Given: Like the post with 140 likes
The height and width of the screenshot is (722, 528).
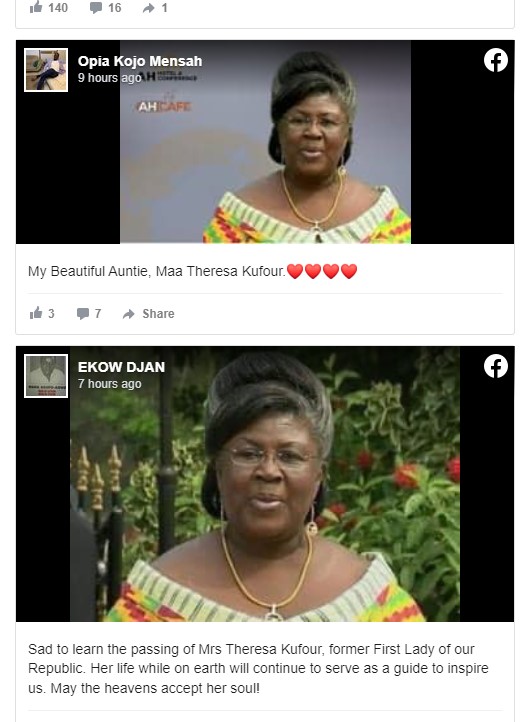Looking at the screenshot, I should [x=48, y=8].
